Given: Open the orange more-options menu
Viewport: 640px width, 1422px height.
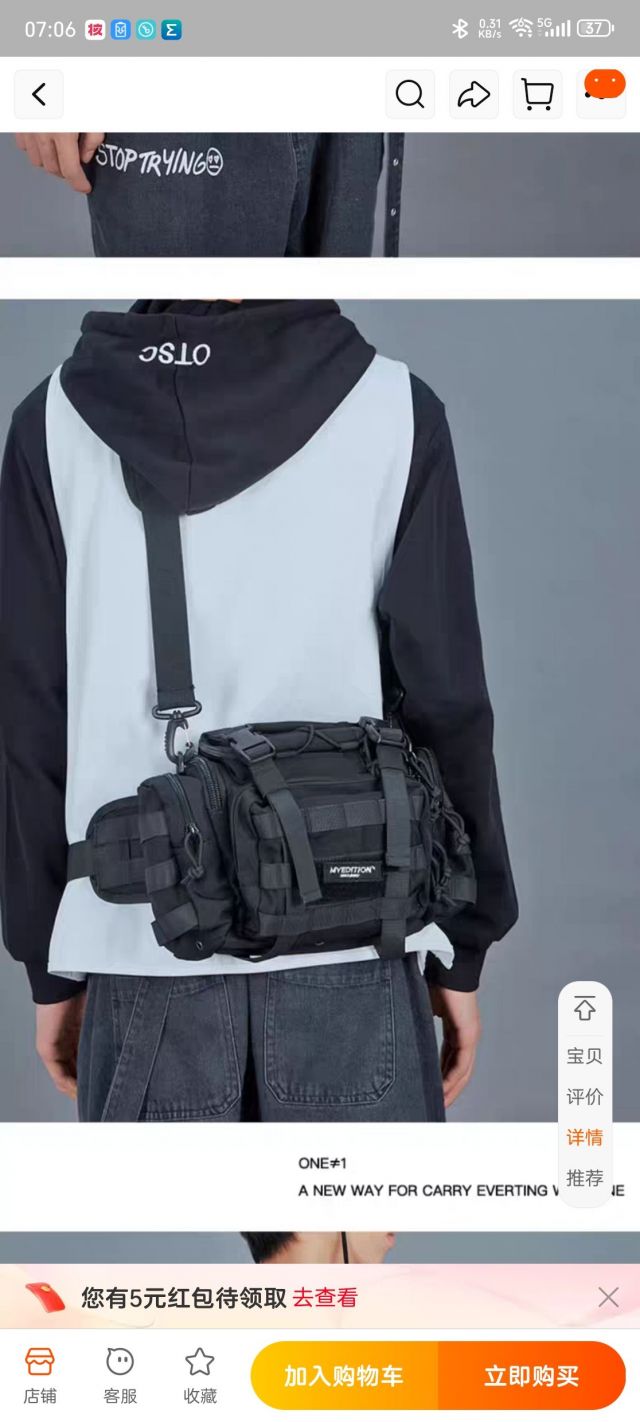Looking at the screenshot, I should 603,87.
